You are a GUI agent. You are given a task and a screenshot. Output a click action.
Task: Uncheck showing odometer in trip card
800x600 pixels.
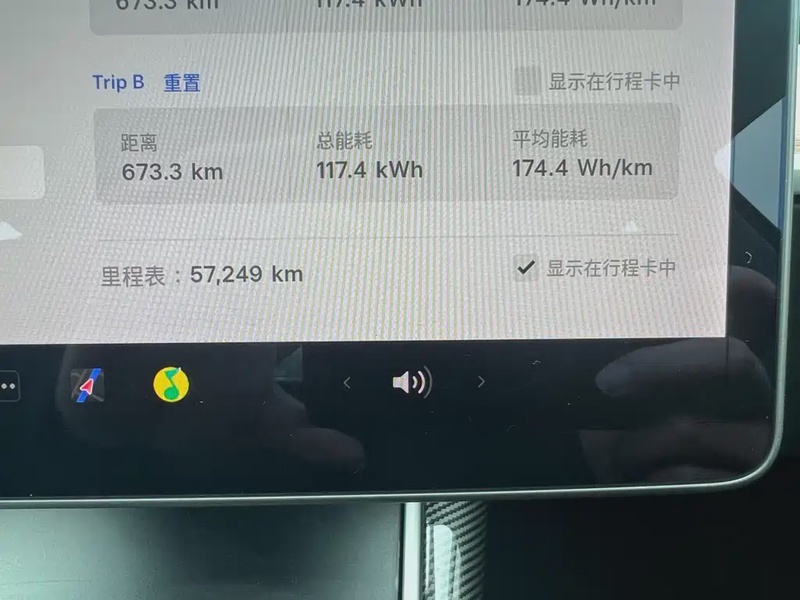[x=524, y=267]
